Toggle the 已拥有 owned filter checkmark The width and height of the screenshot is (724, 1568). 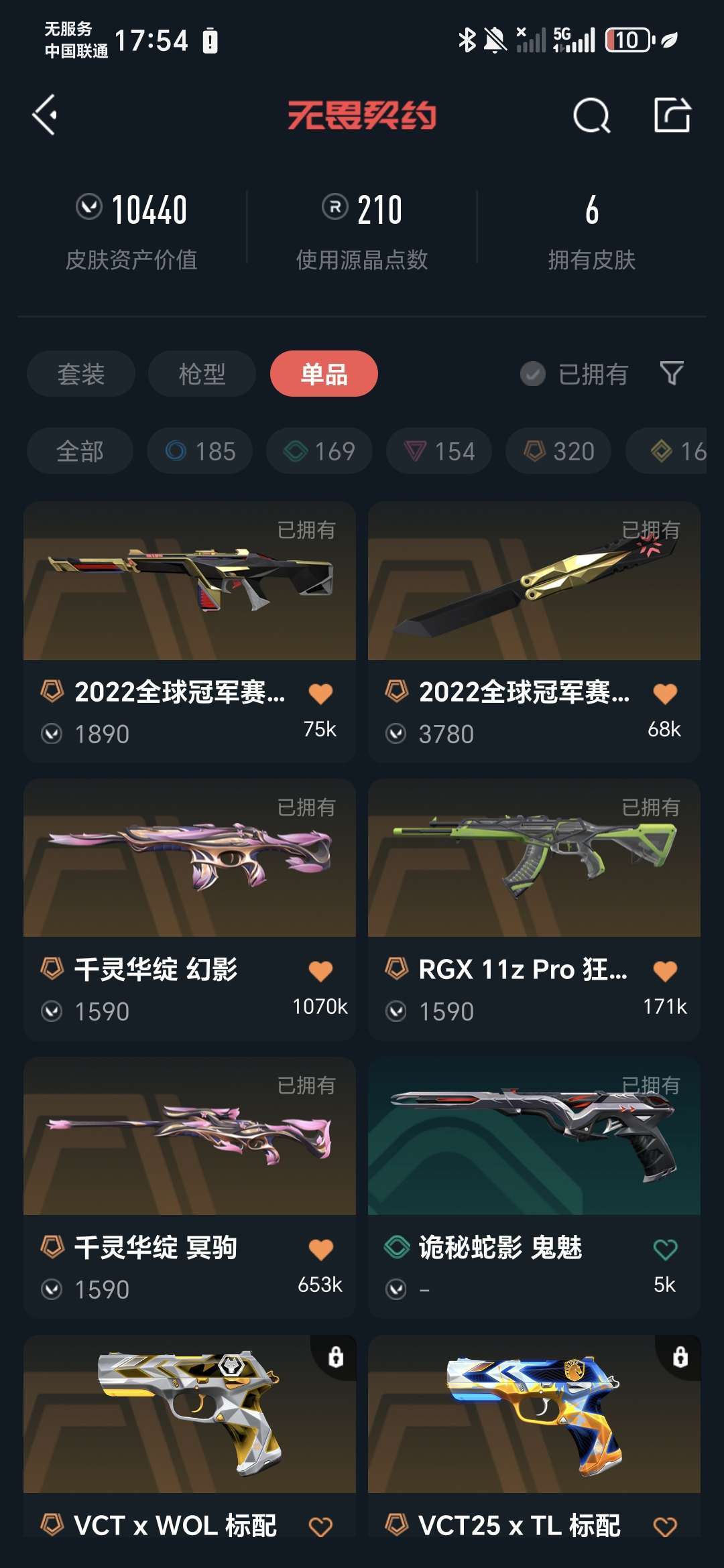(x=532, y=373)
